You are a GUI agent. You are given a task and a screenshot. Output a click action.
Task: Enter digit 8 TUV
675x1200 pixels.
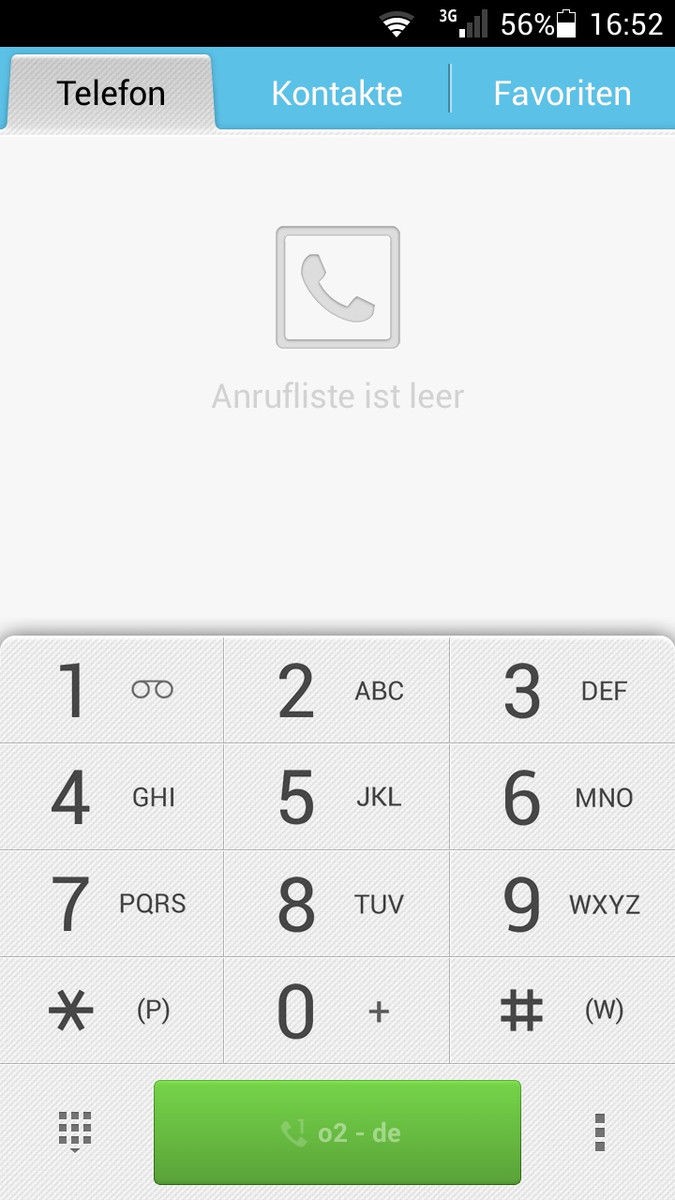tap(337, 904)
